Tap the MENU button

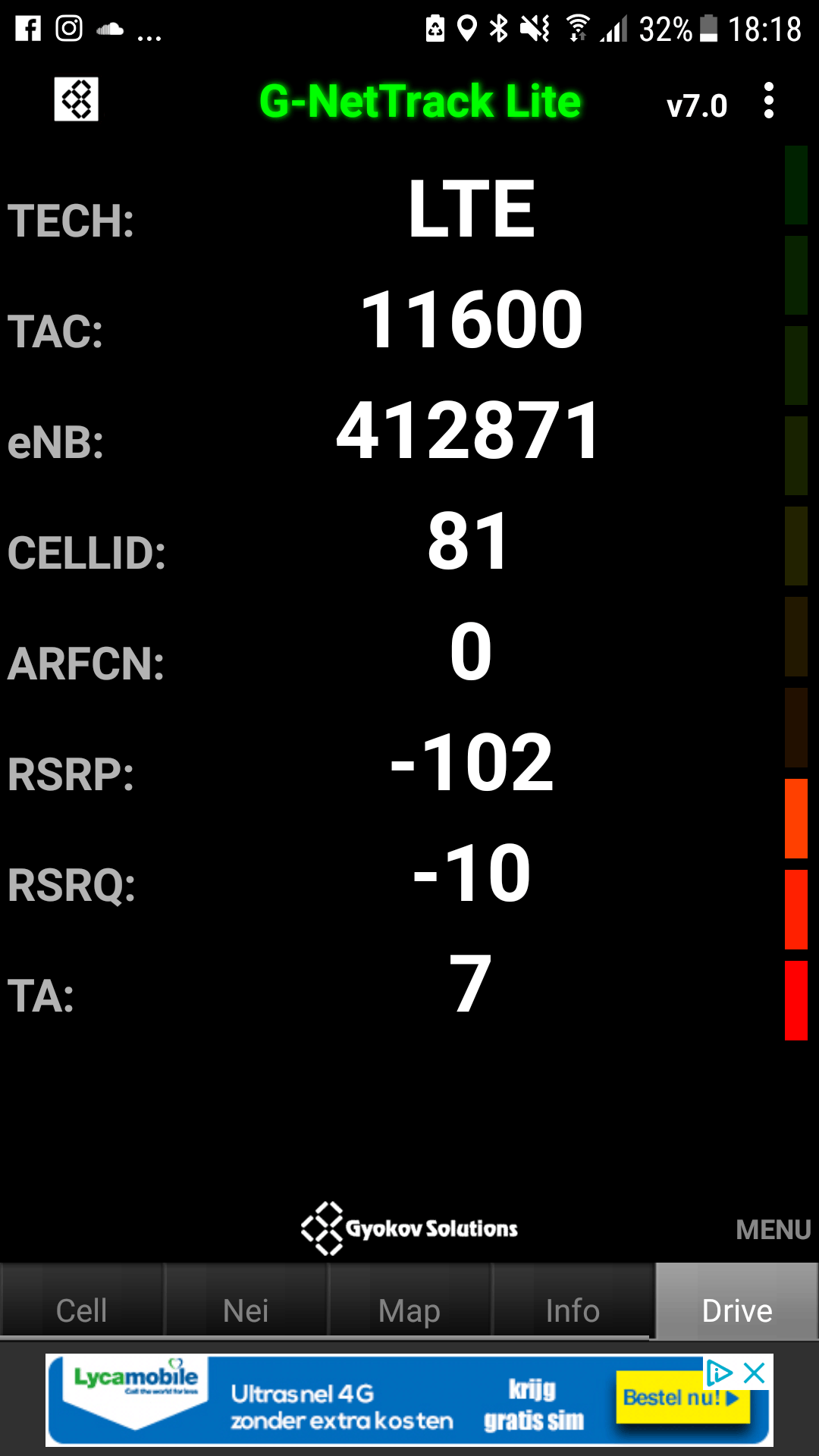773,1229
